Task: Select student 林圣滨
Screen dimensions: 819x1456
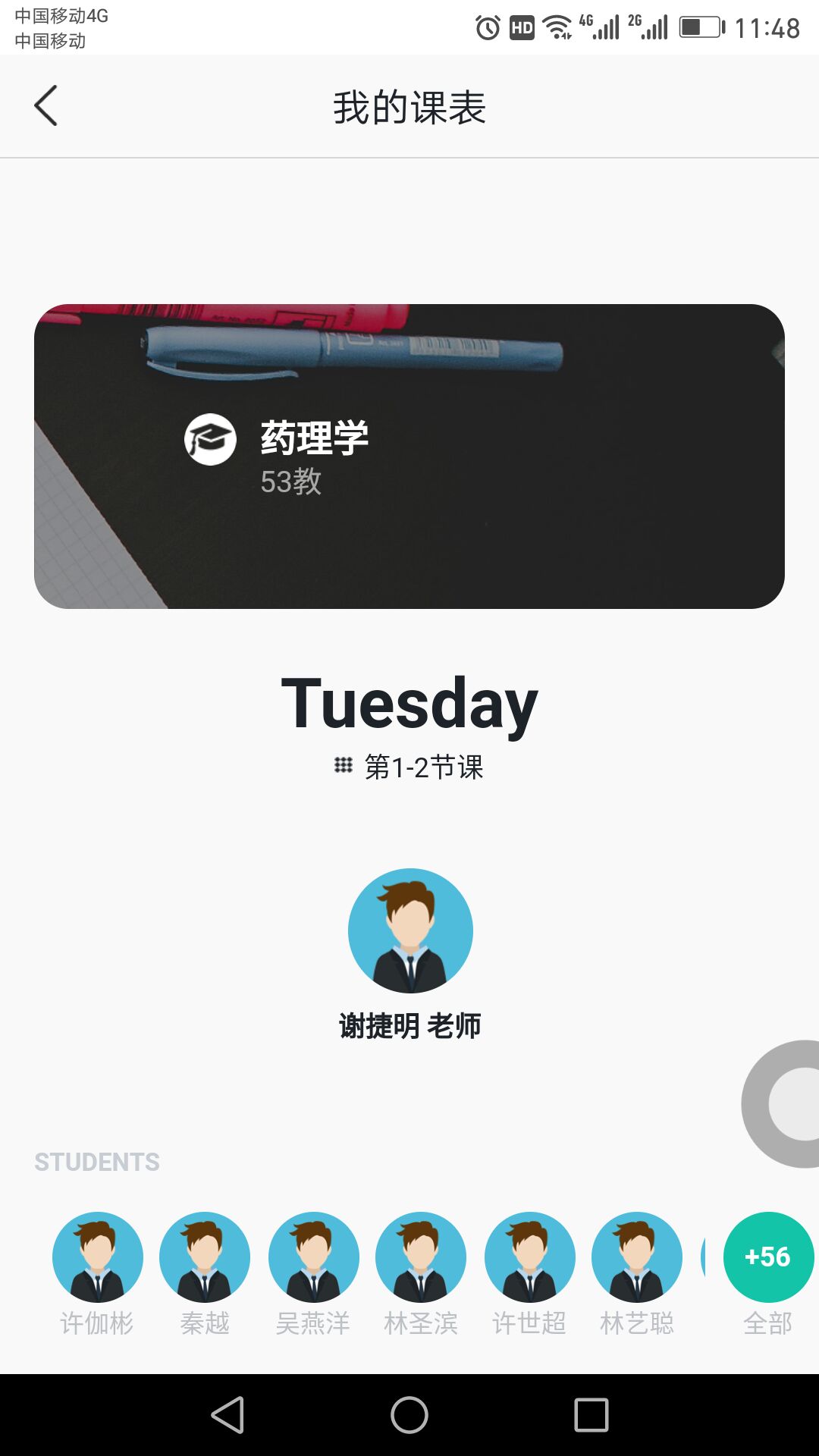Action: point(421,1257)
